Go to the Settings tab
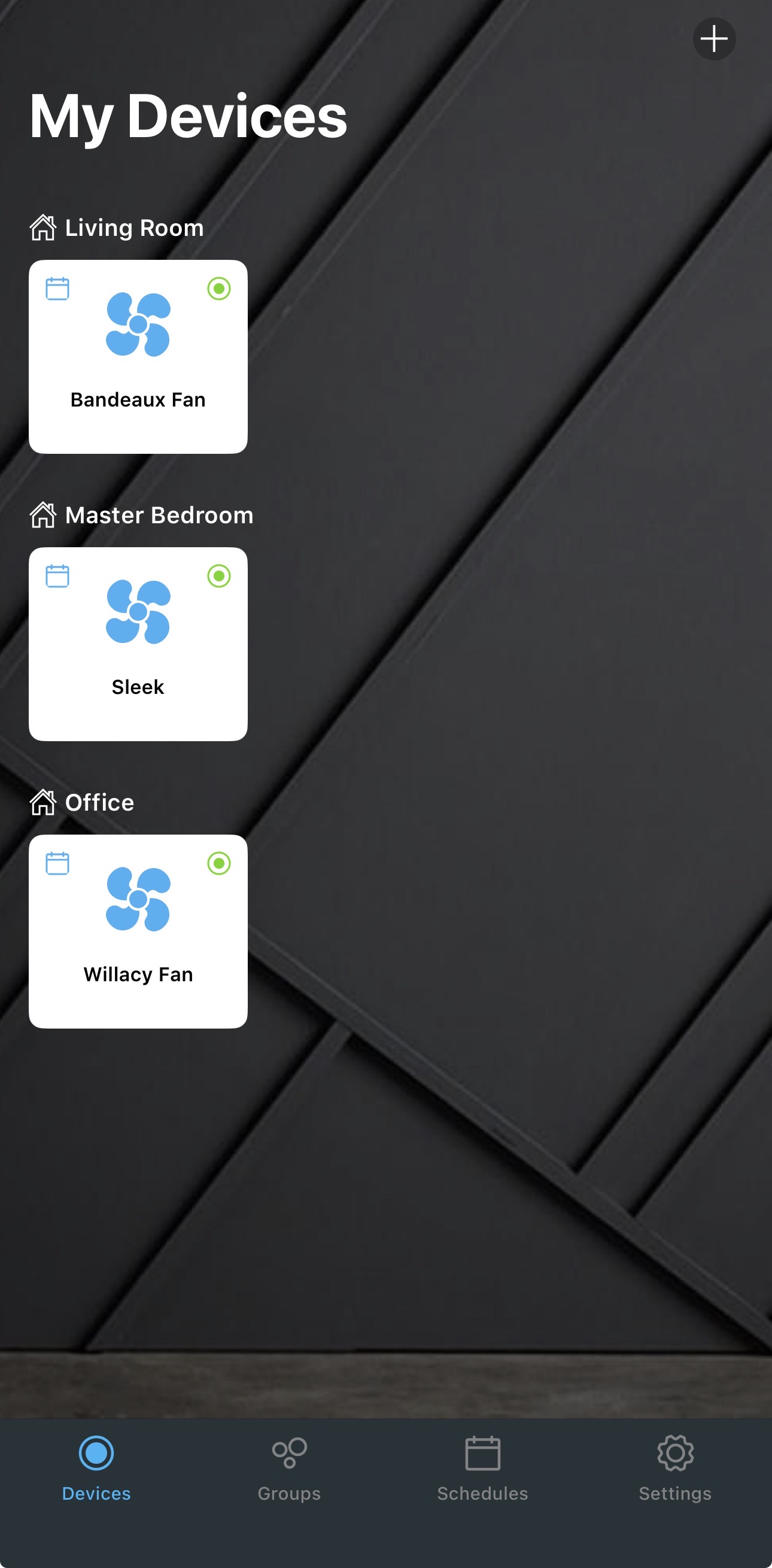Screen dimensions: 772x1568 click(x=674, y=1468)
